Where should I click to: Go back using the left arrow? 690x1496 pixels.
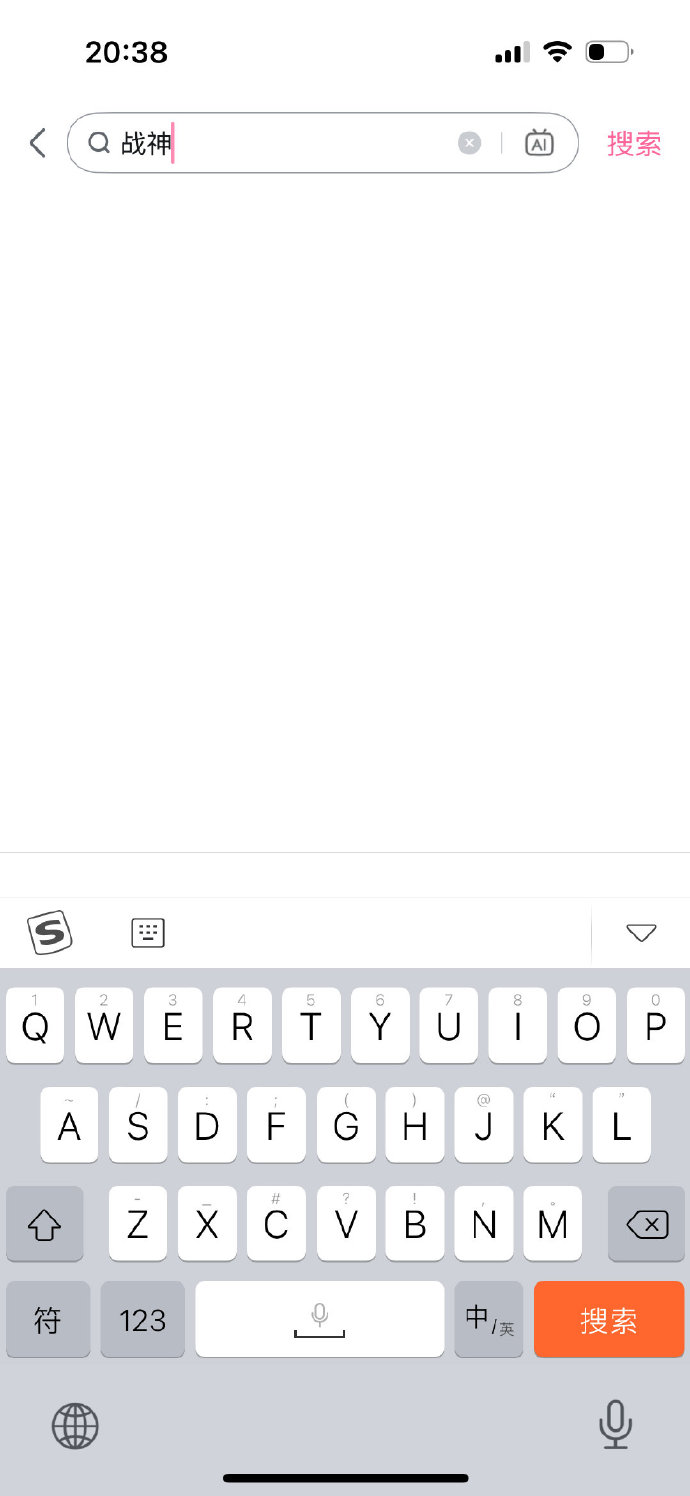pyautogui.click(x=37, y=143)
